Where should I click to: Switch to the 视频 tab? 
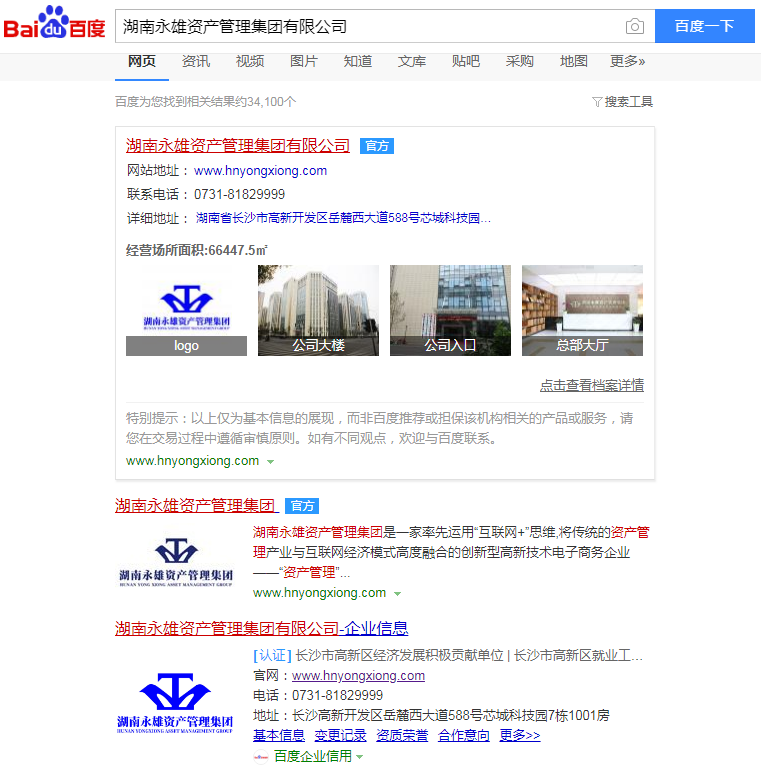[250, 61]
